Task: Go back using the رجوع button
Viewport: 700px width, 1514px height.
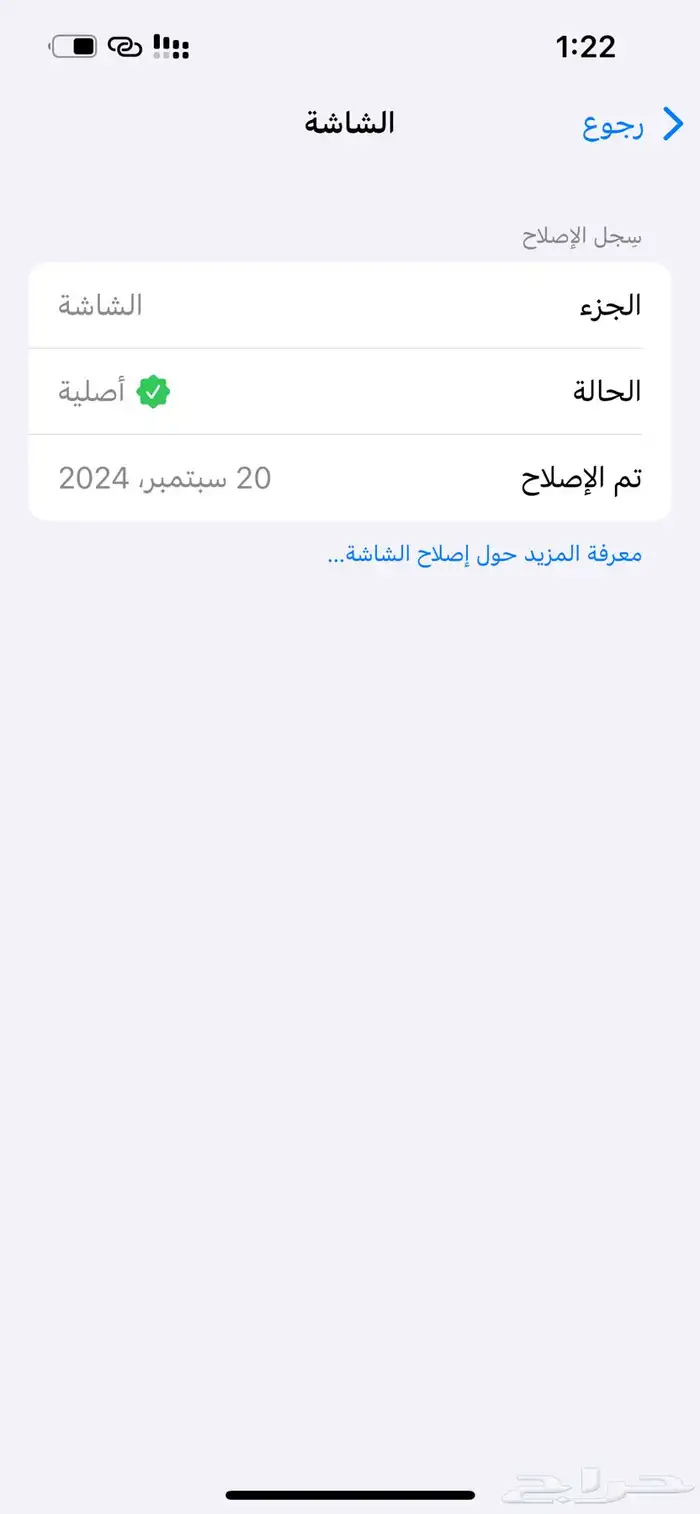Action: coord(620,127)
